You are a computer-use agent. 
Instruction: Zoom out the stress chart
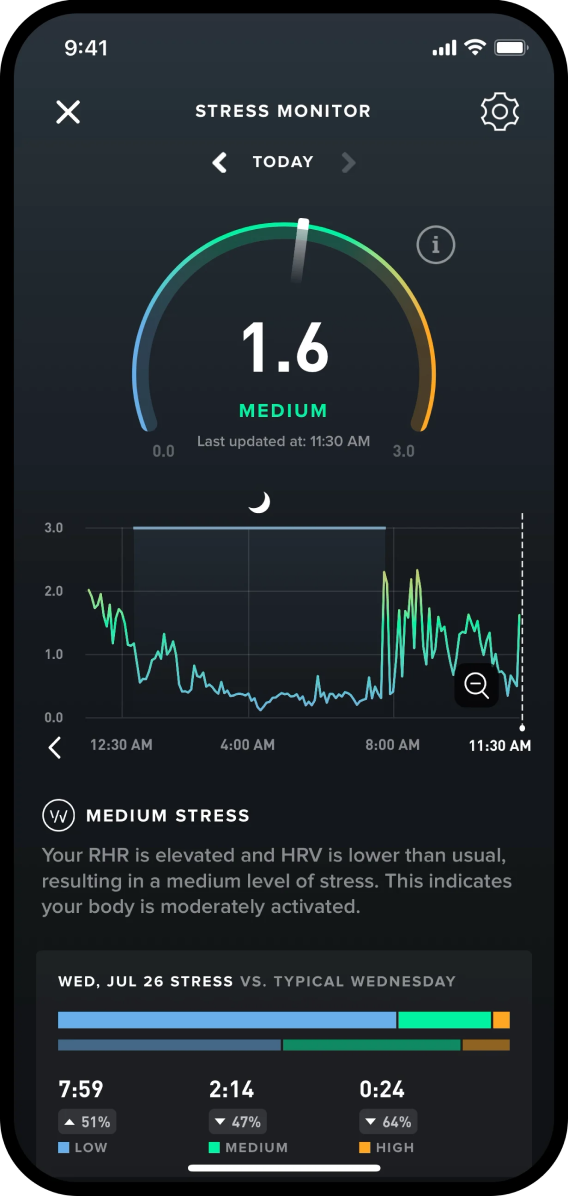click(477, 686)
